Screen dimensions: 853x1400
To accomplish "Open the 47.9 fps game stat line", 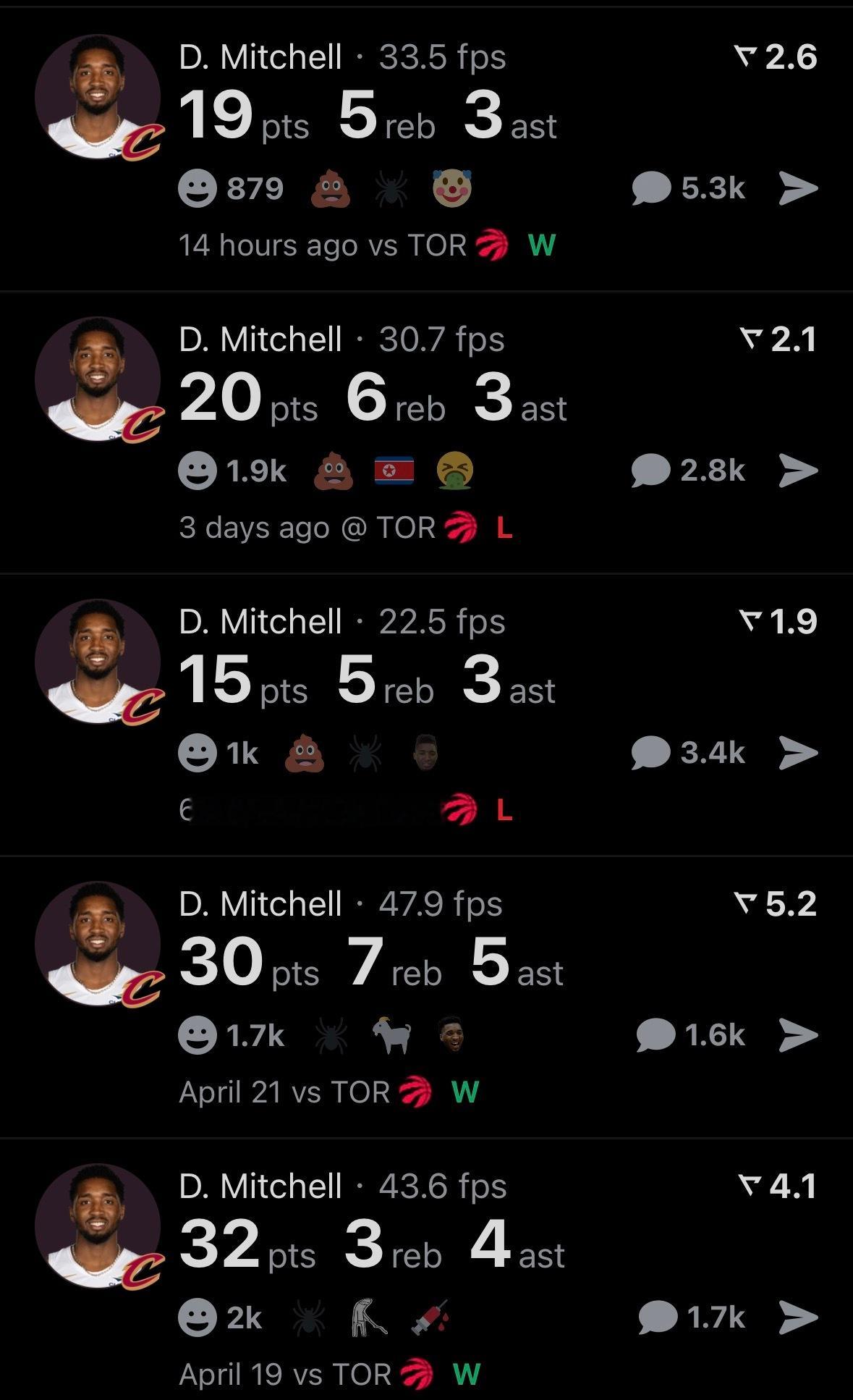I will point(371,962).
